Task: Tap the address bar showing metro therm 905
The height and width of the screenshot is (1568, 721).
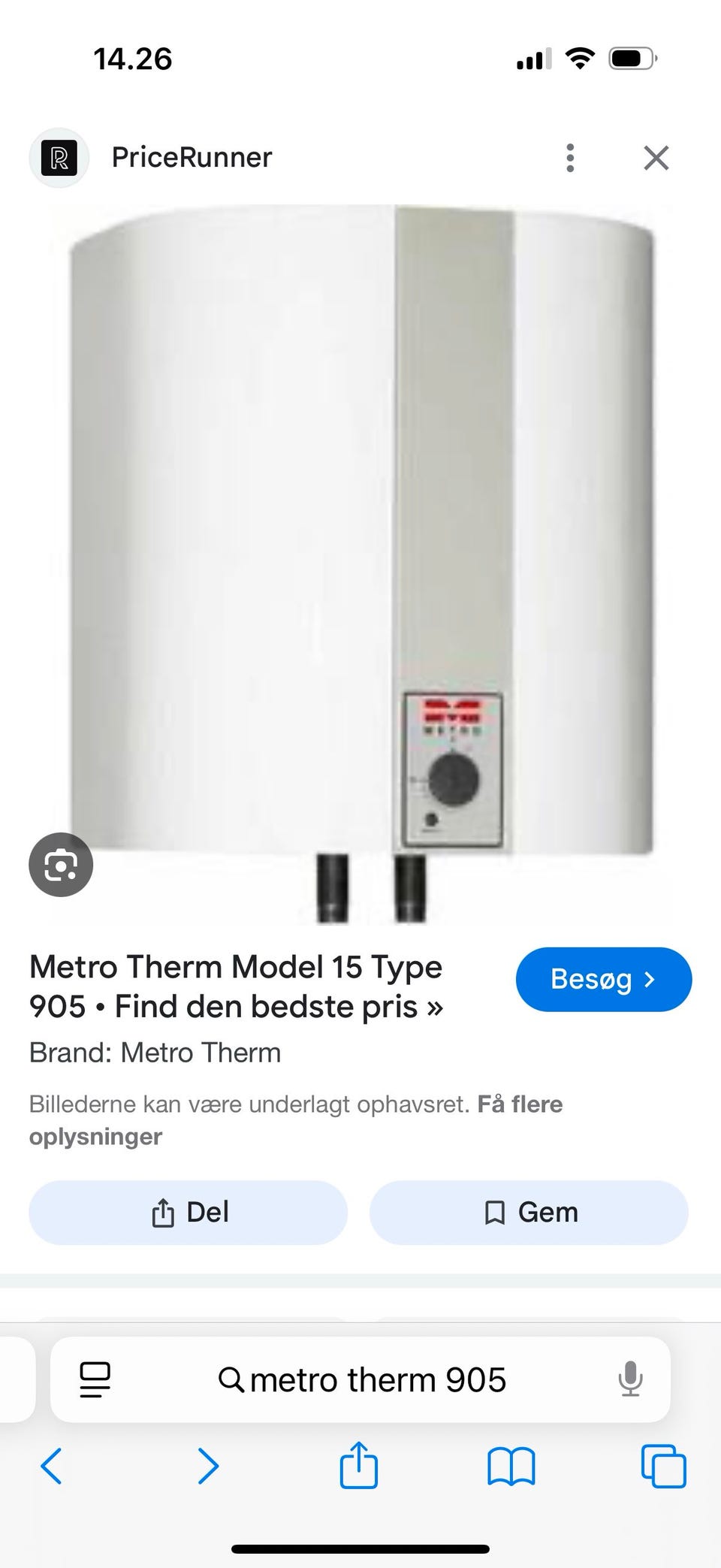Action: click(362, 1380)
